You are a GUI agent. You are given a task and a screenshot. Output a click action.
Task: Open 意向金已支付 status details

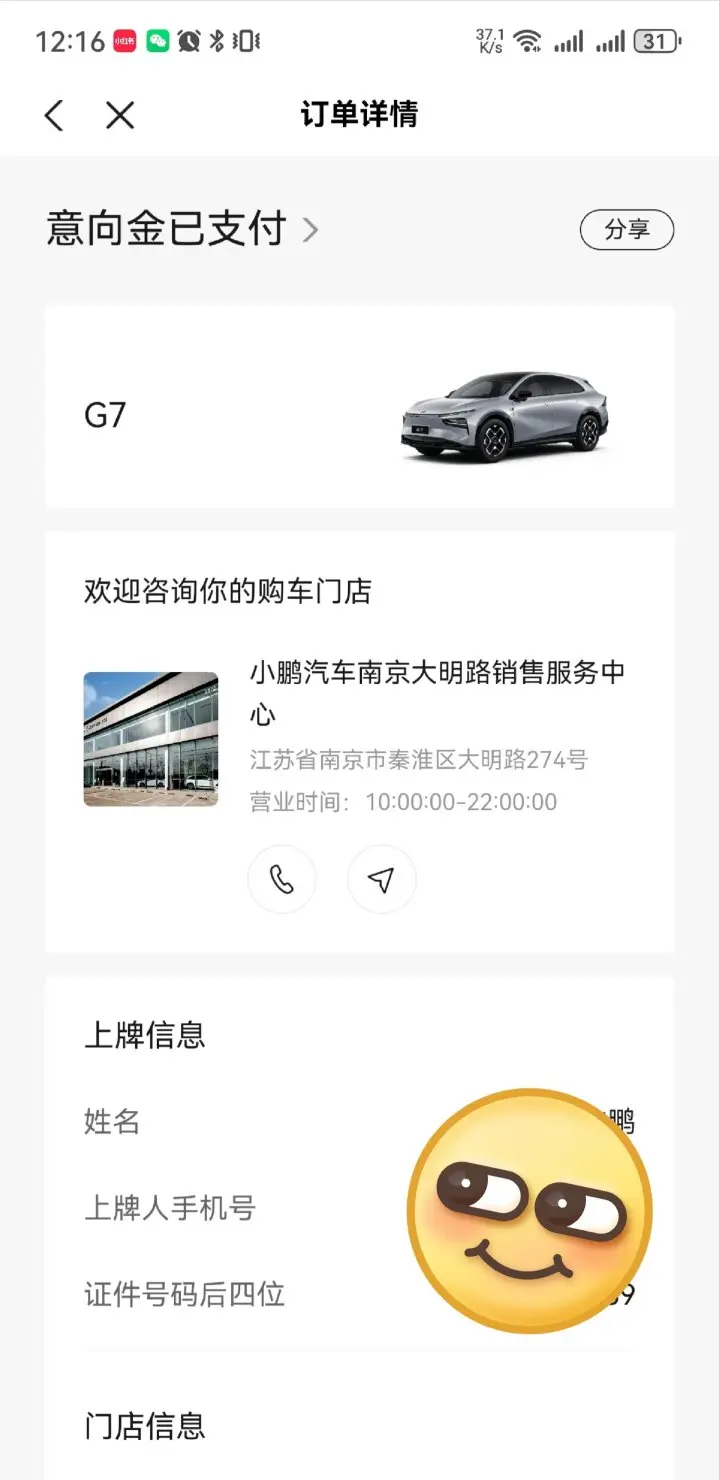tap(183, 230)
